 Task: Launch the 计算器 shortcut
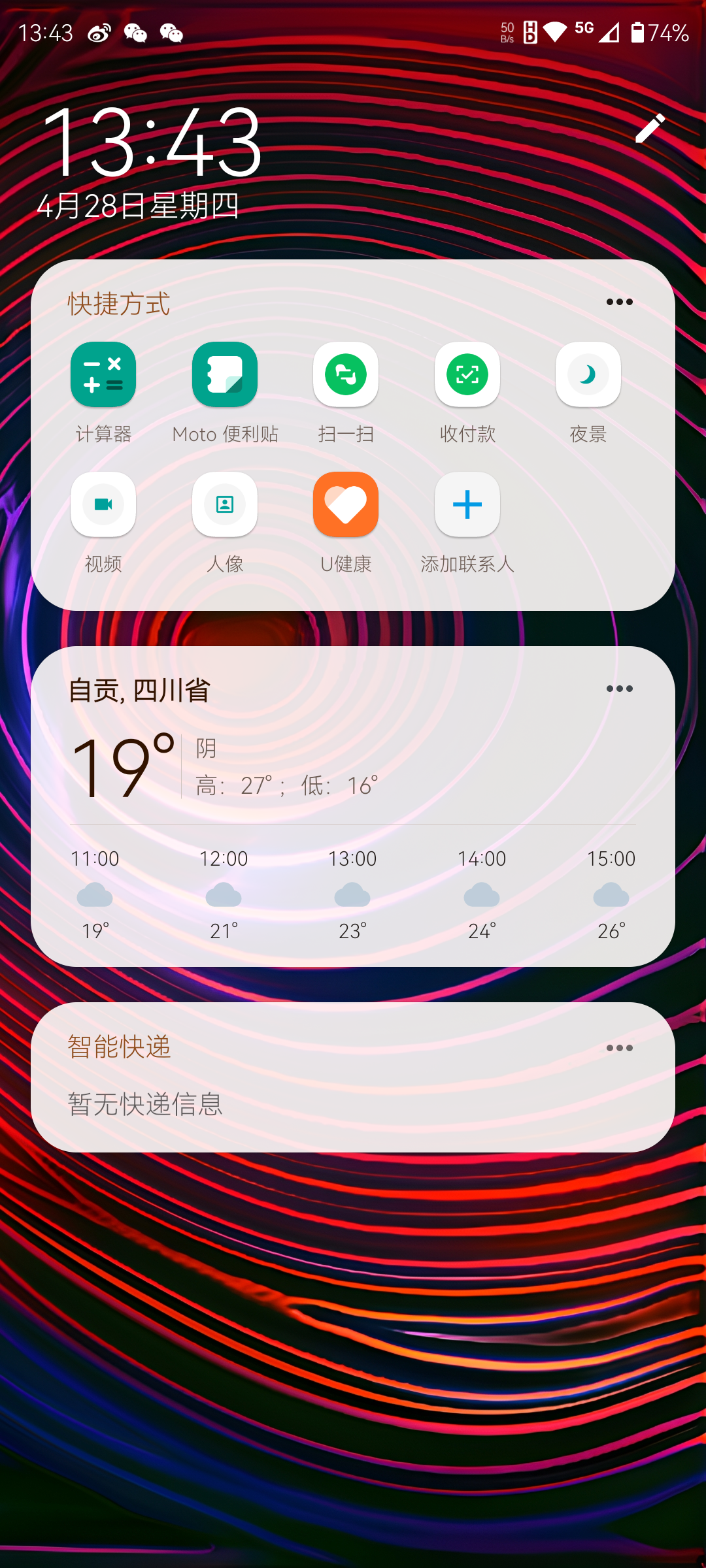point(103,375)
